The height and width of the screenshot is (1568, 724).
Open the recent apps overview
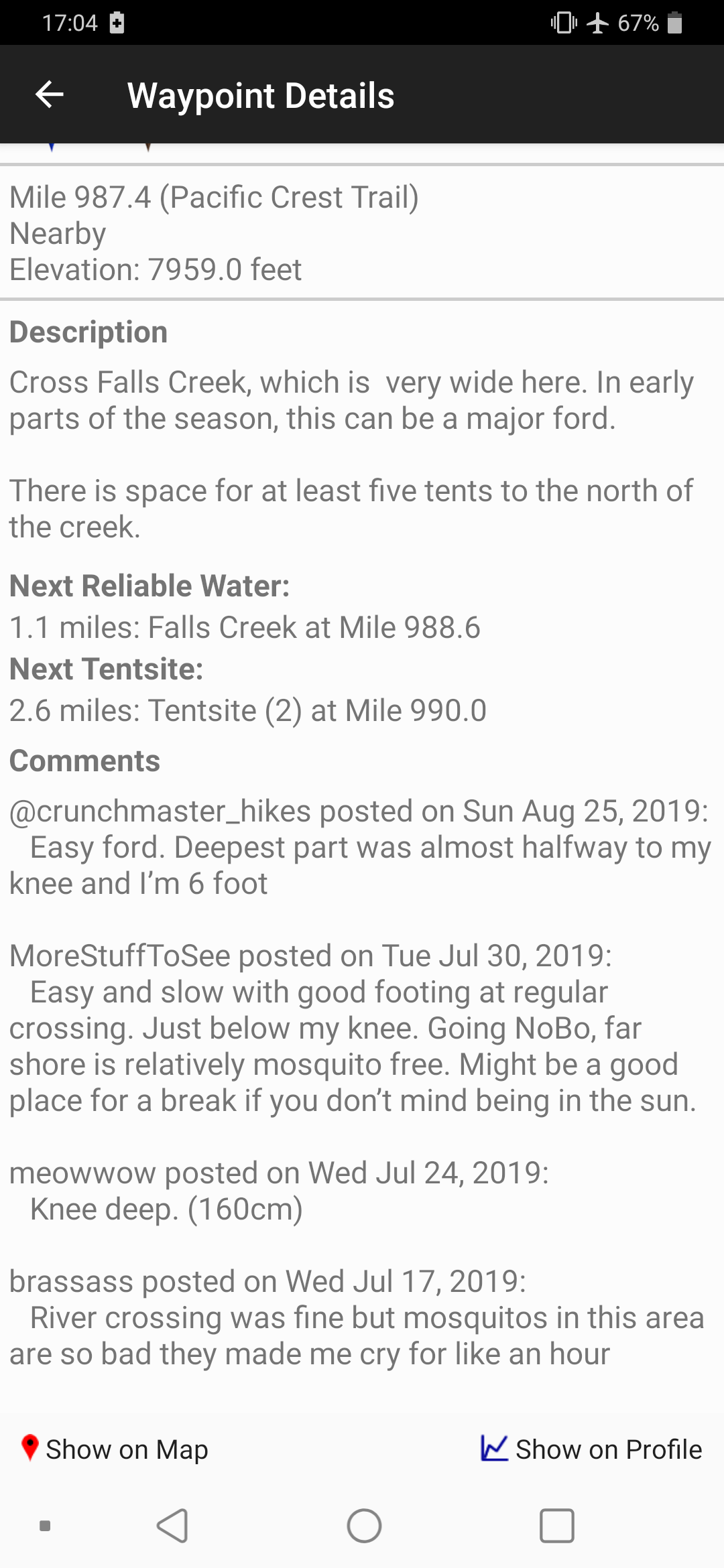tap(556, 1526)
